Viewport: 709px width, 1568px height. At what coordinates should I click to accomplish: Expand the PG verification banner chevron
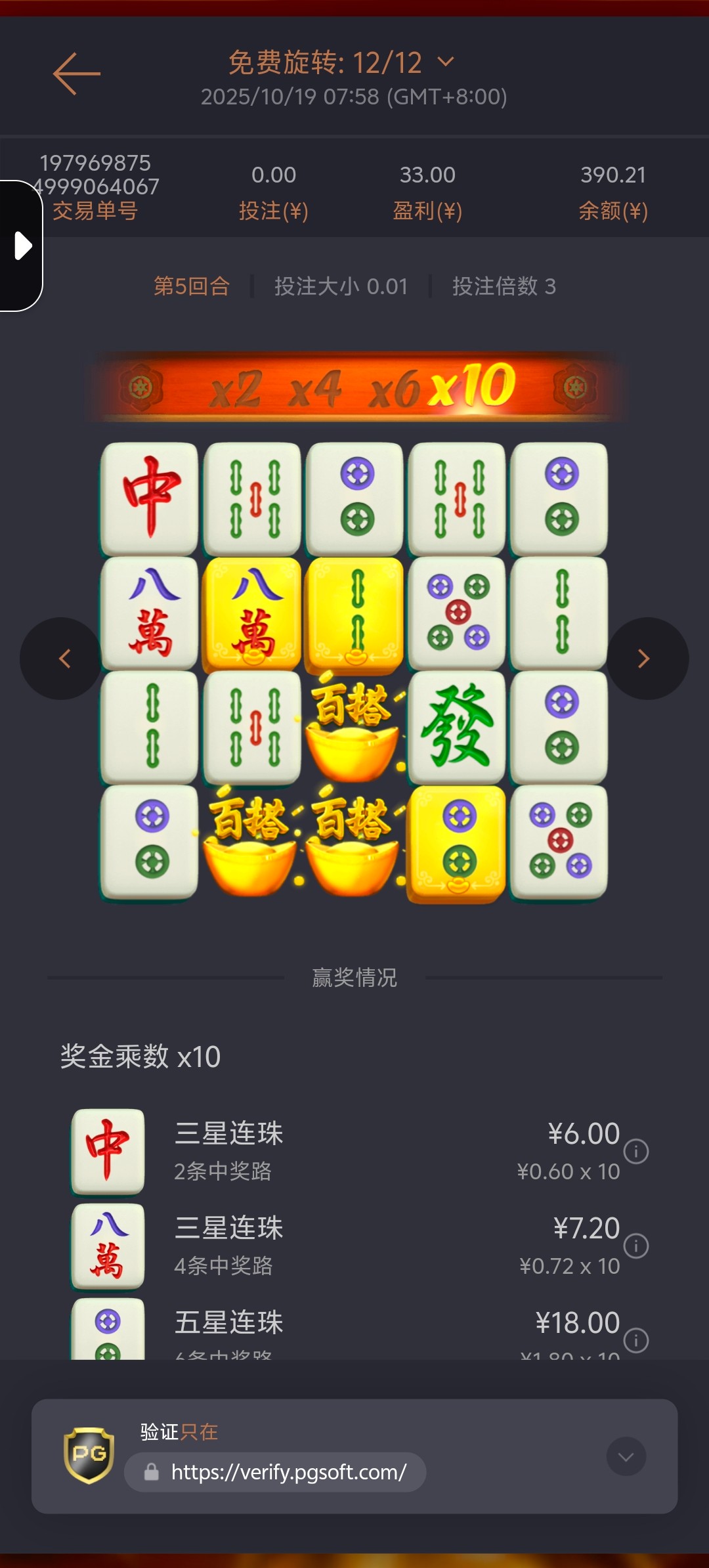click(x=626, y=1456)
